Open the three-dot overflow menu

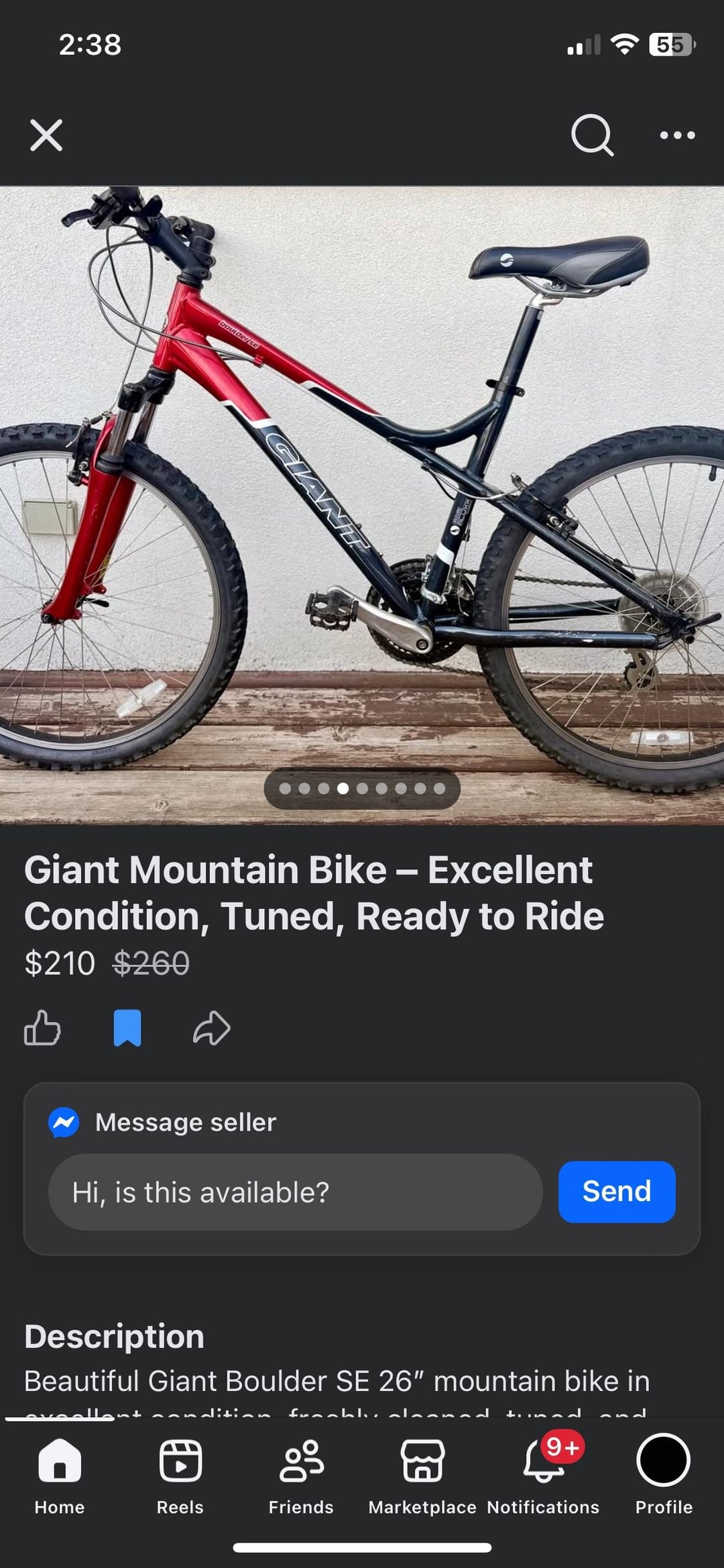677,135
